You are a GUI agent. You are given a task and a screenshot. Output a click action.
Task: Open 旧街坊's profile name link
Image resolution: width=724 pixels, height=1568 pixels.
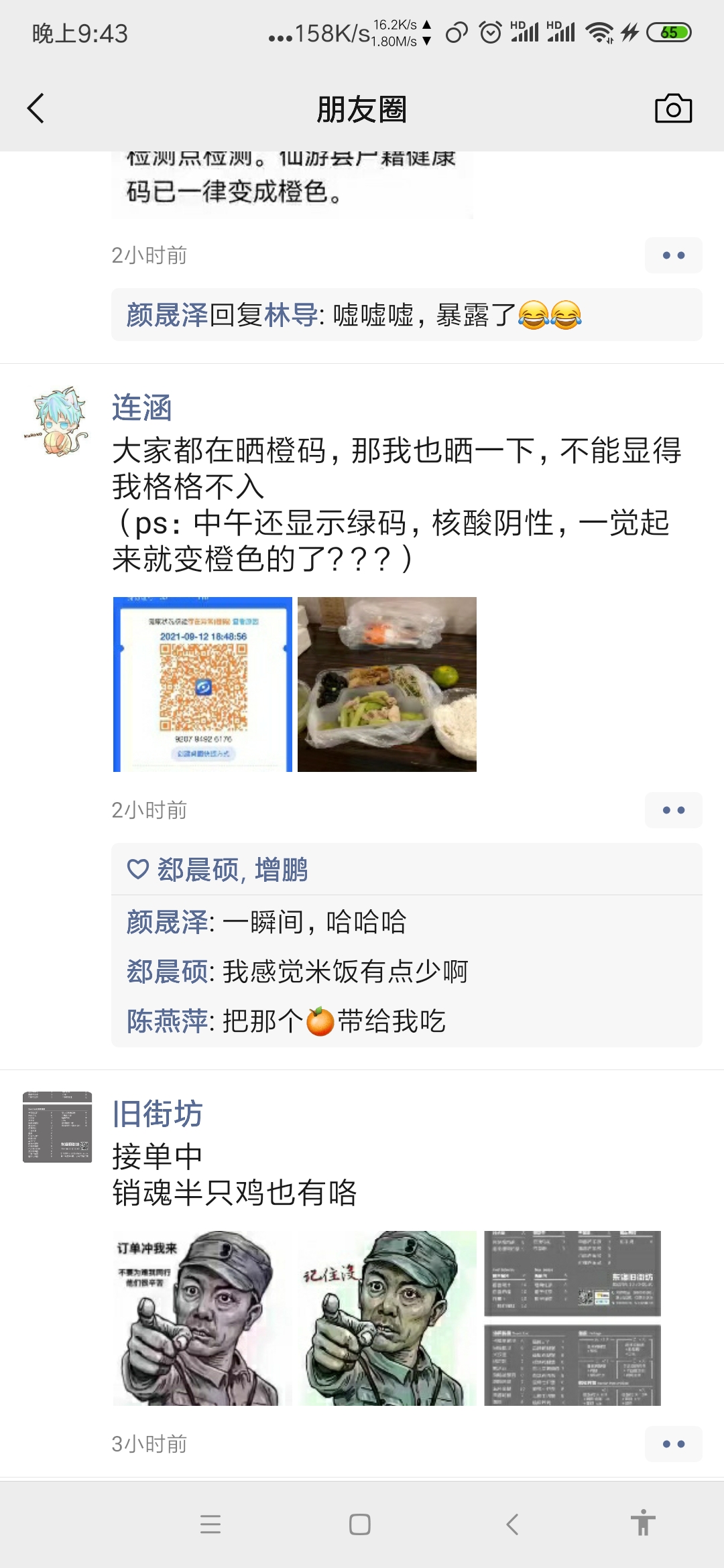[157, 1114]
